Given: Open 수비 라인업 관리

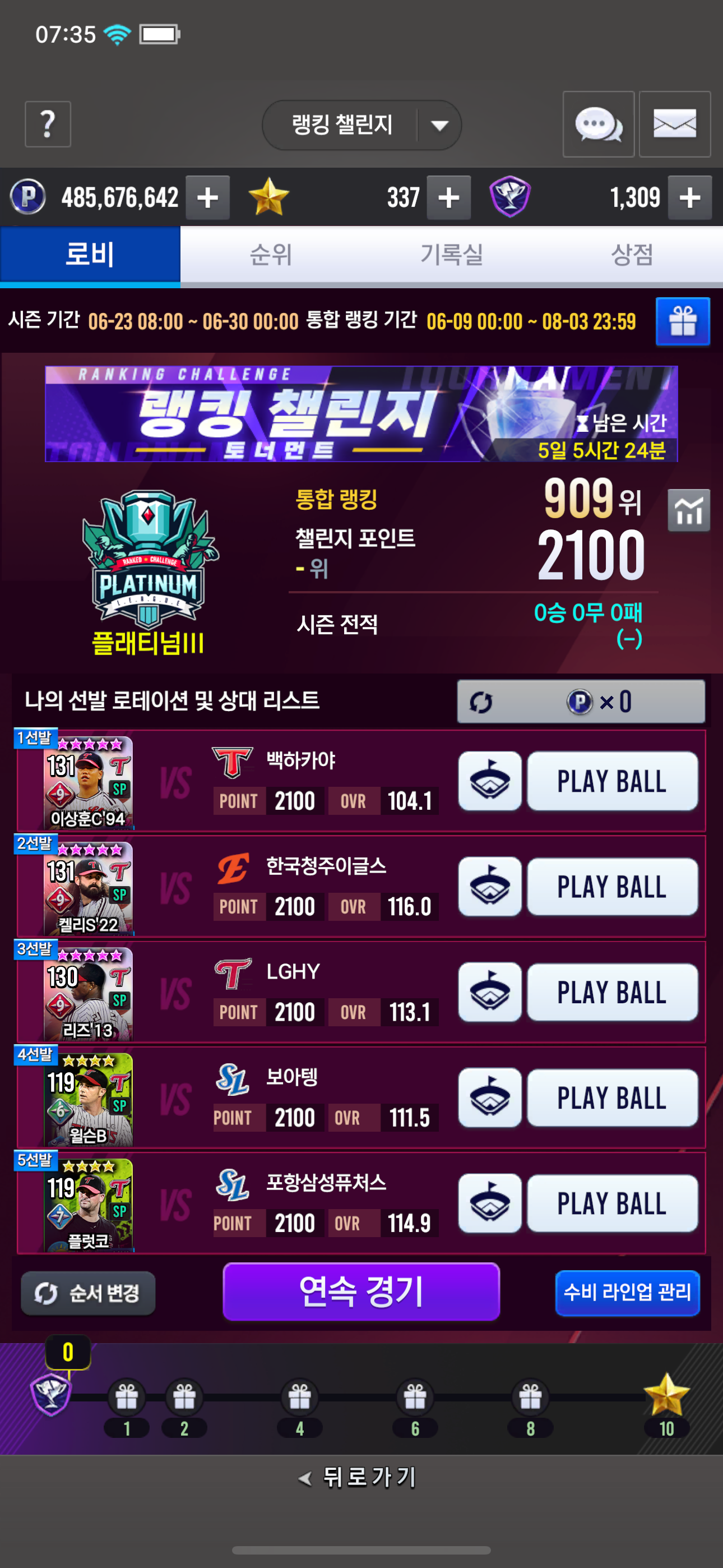Looking at the screenshot, I should click(x=628, y=1293).
